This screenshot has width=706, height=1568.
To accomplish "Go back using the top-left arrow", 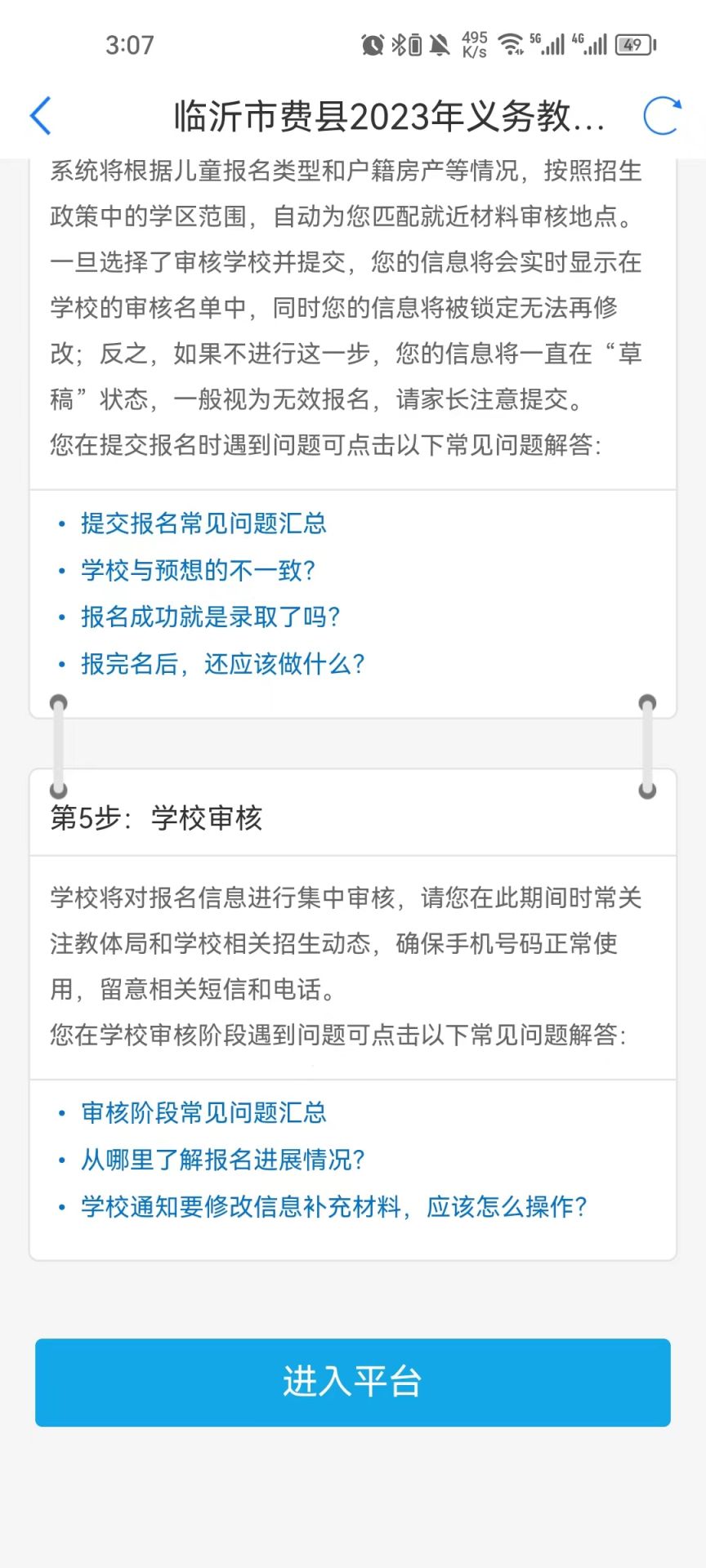I will [x=41, y=115].
